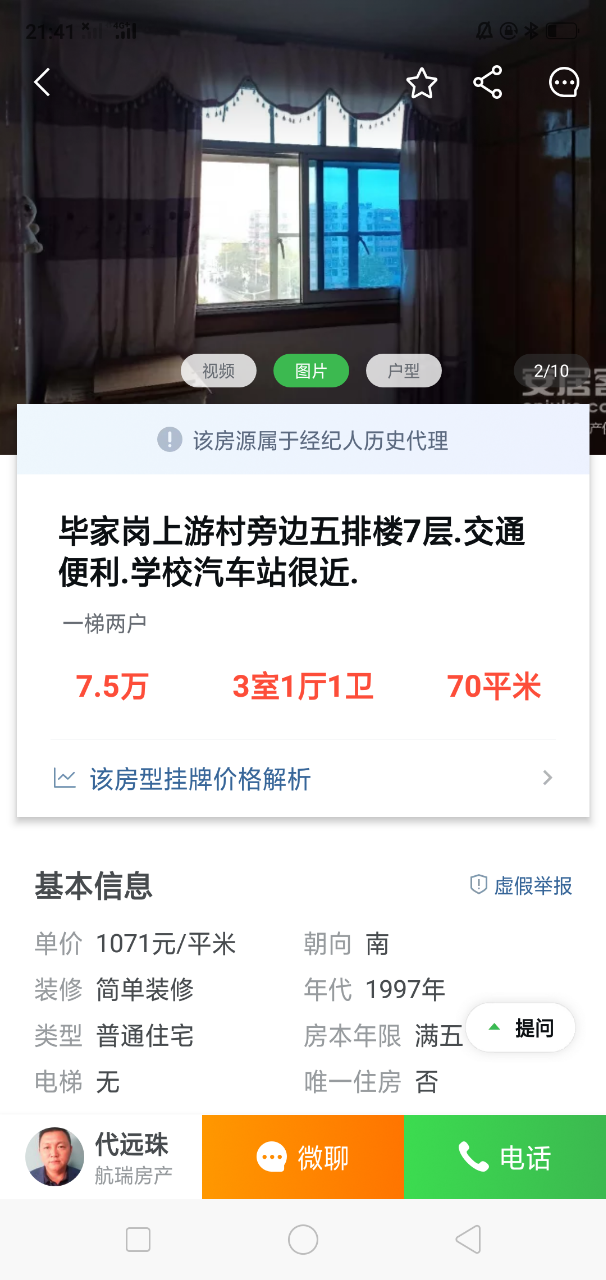The image size is (606, 1280).
Task: Select the 图片 tab
Action: [x=311, y=371]
